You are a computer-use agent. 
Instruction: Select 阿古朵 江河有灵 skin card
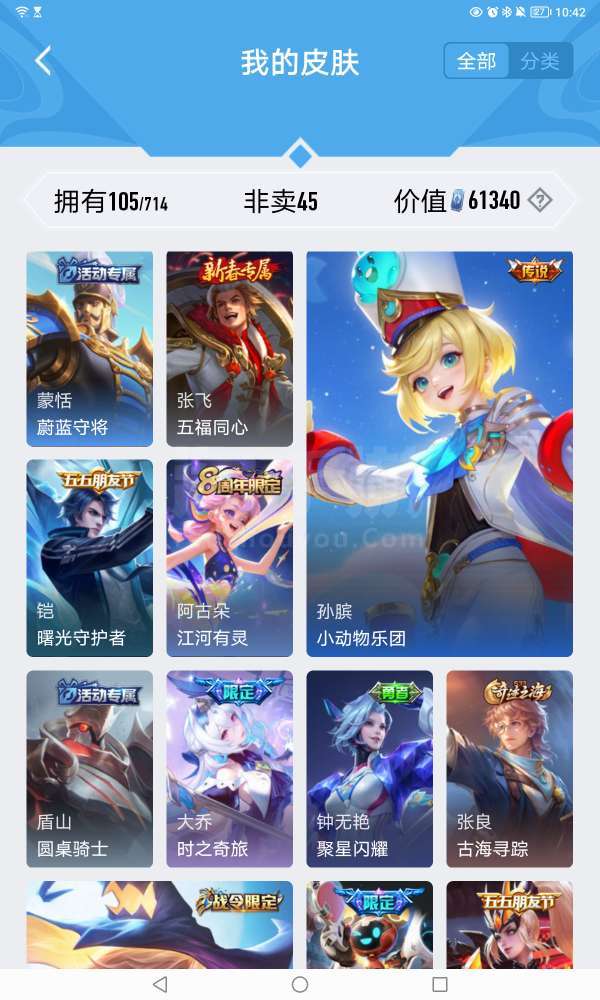pyautogui.click(x=229, y=558)
